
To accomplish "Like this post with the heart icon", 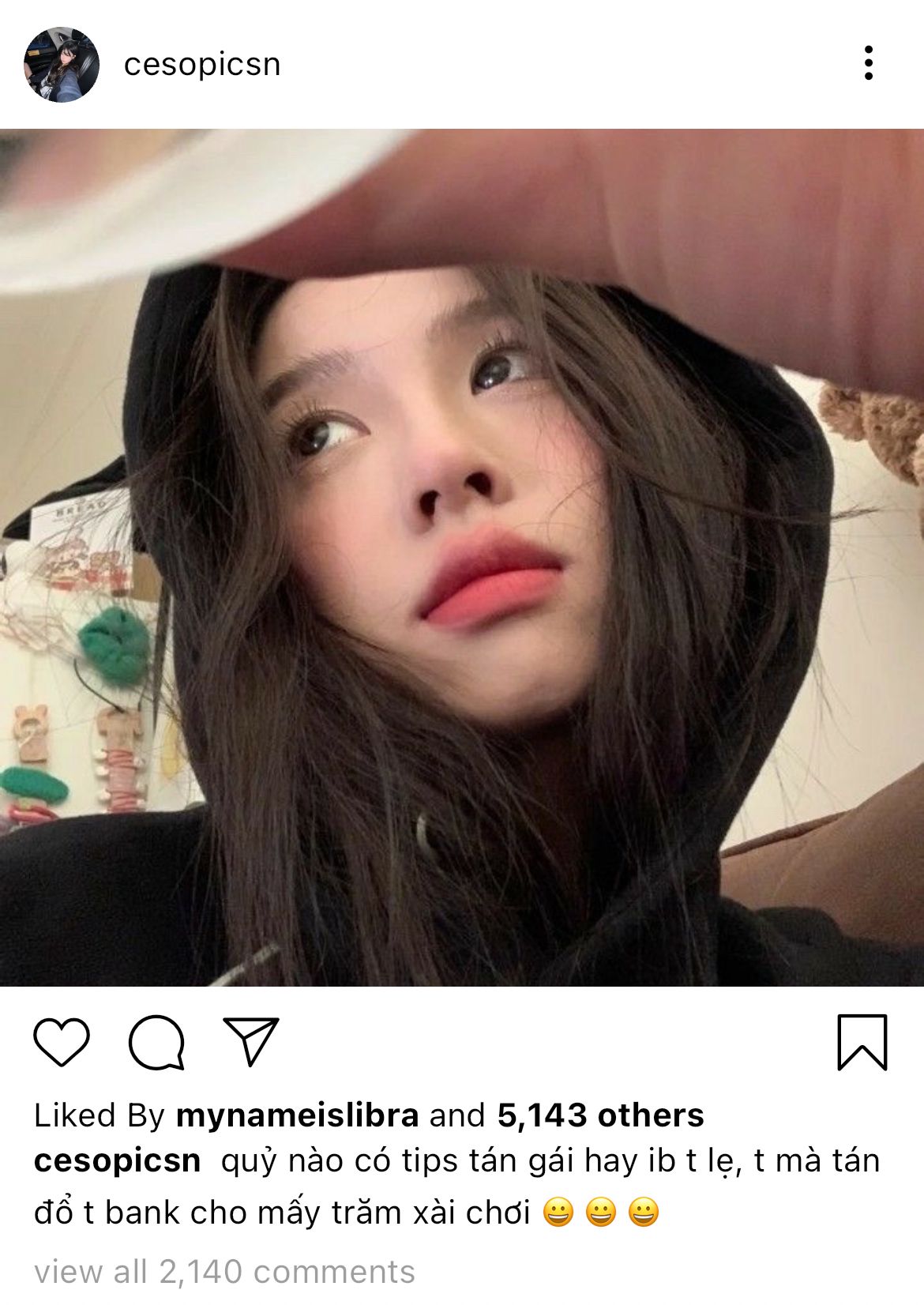I will pyautogui.click(x=62, y=1043).
